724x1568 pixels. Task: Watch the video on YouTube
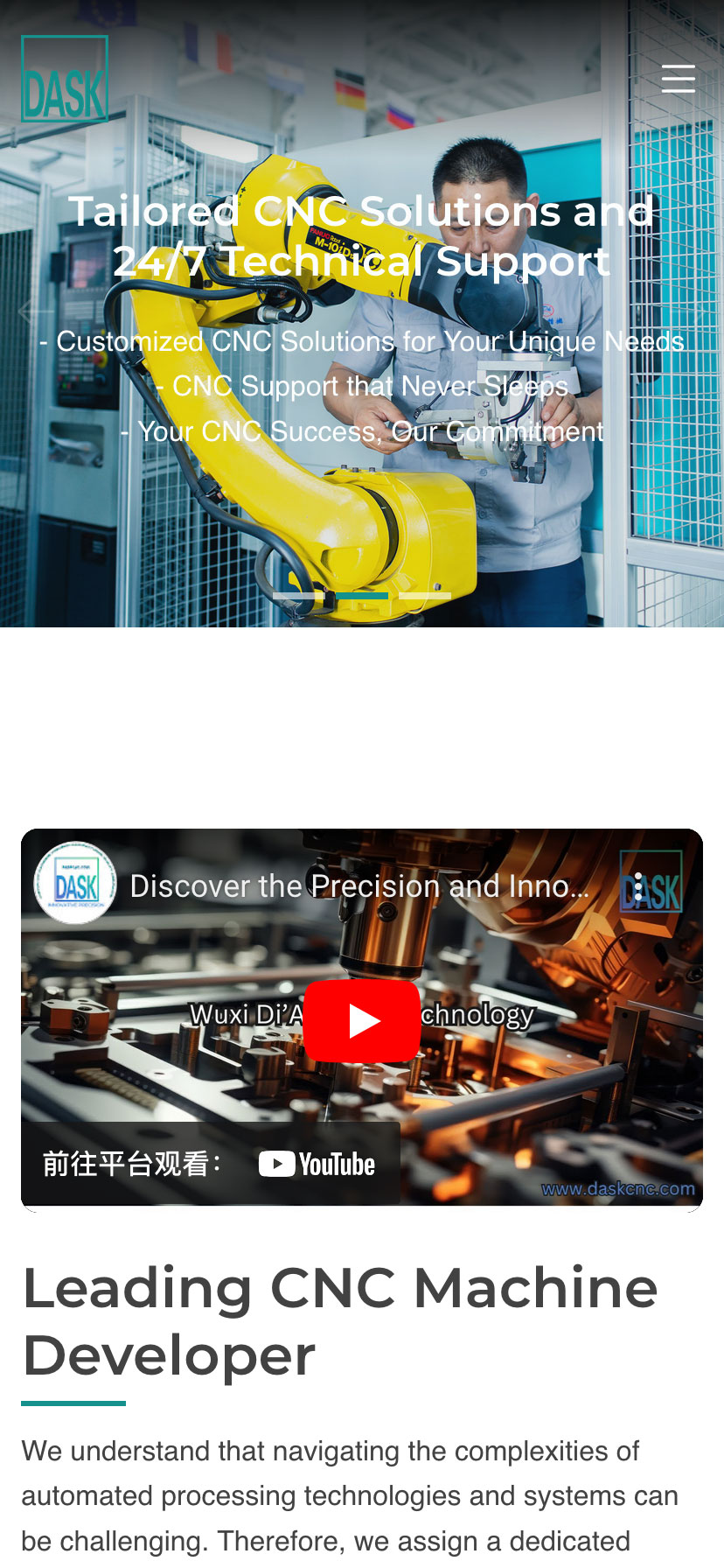[316, 1164]
